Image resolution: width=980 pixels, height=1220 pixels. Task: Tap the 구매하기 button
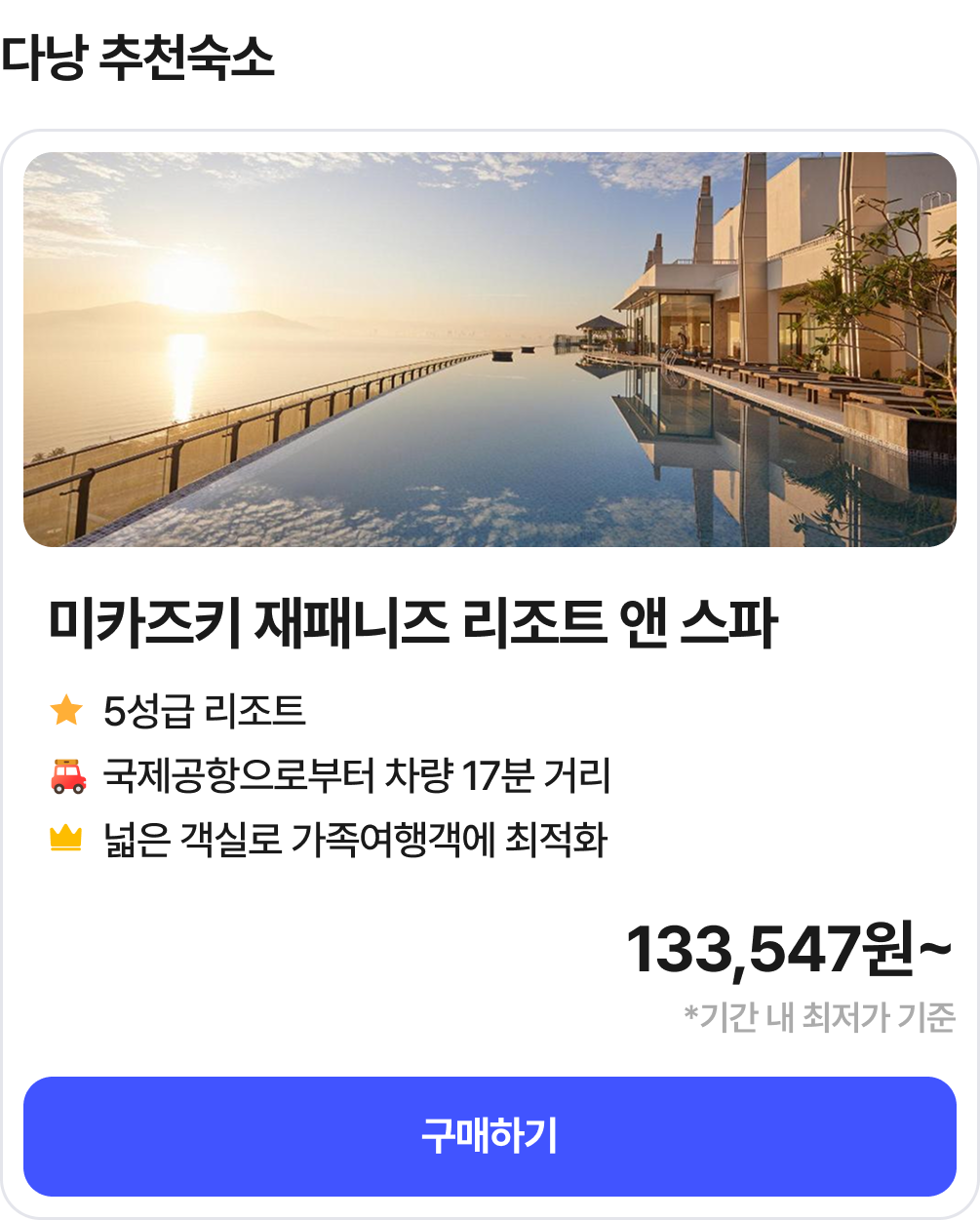tap(490, 1136)
